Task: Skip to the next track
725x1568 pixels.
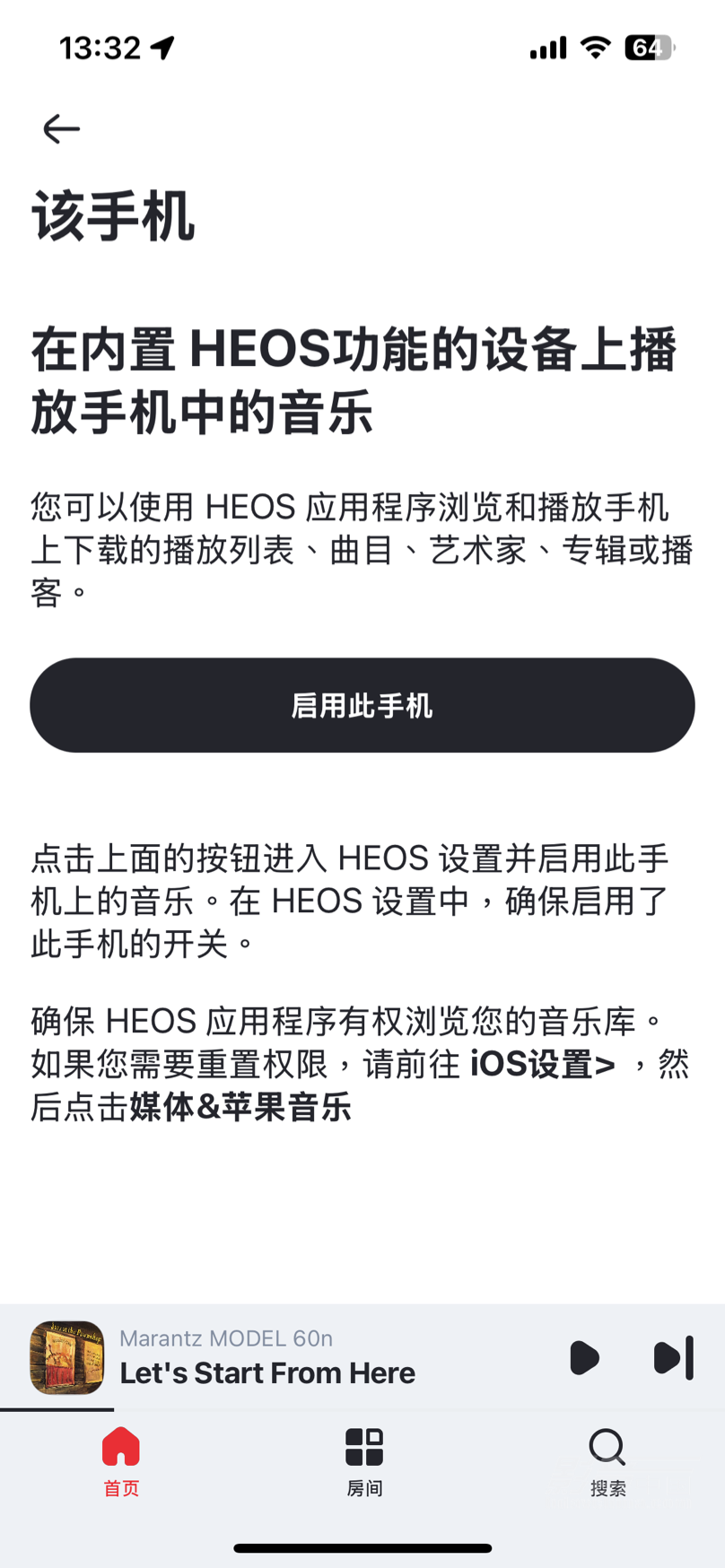Action: pos(673,1357)
